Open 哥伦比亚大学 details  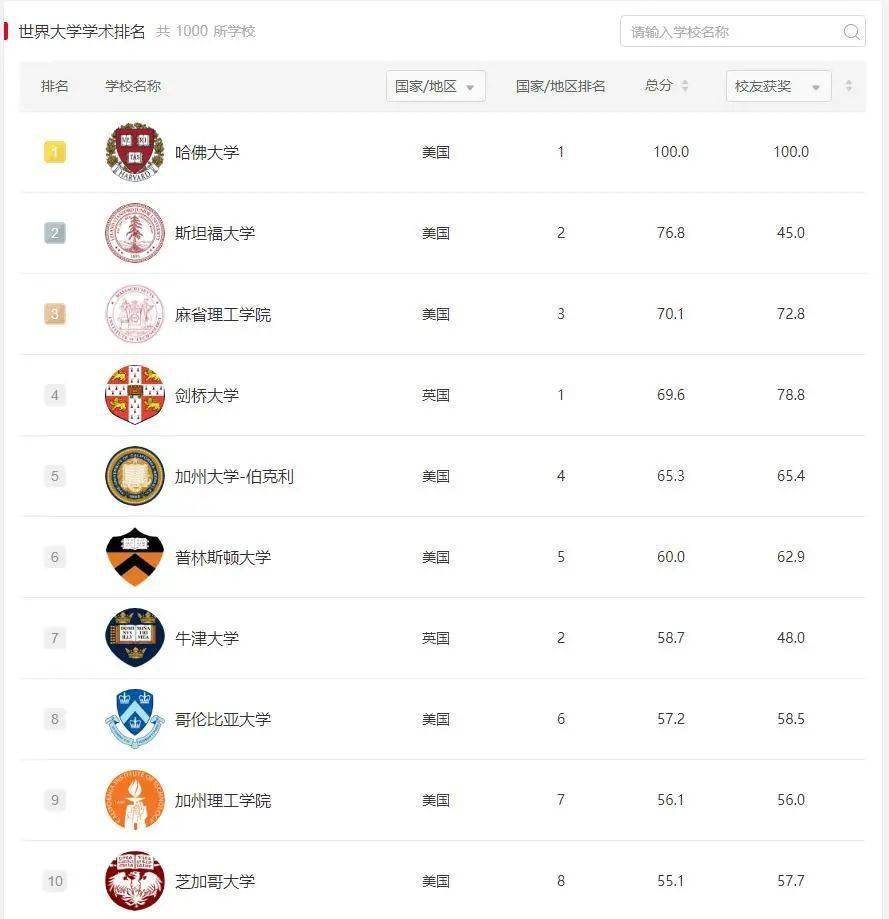223,719
